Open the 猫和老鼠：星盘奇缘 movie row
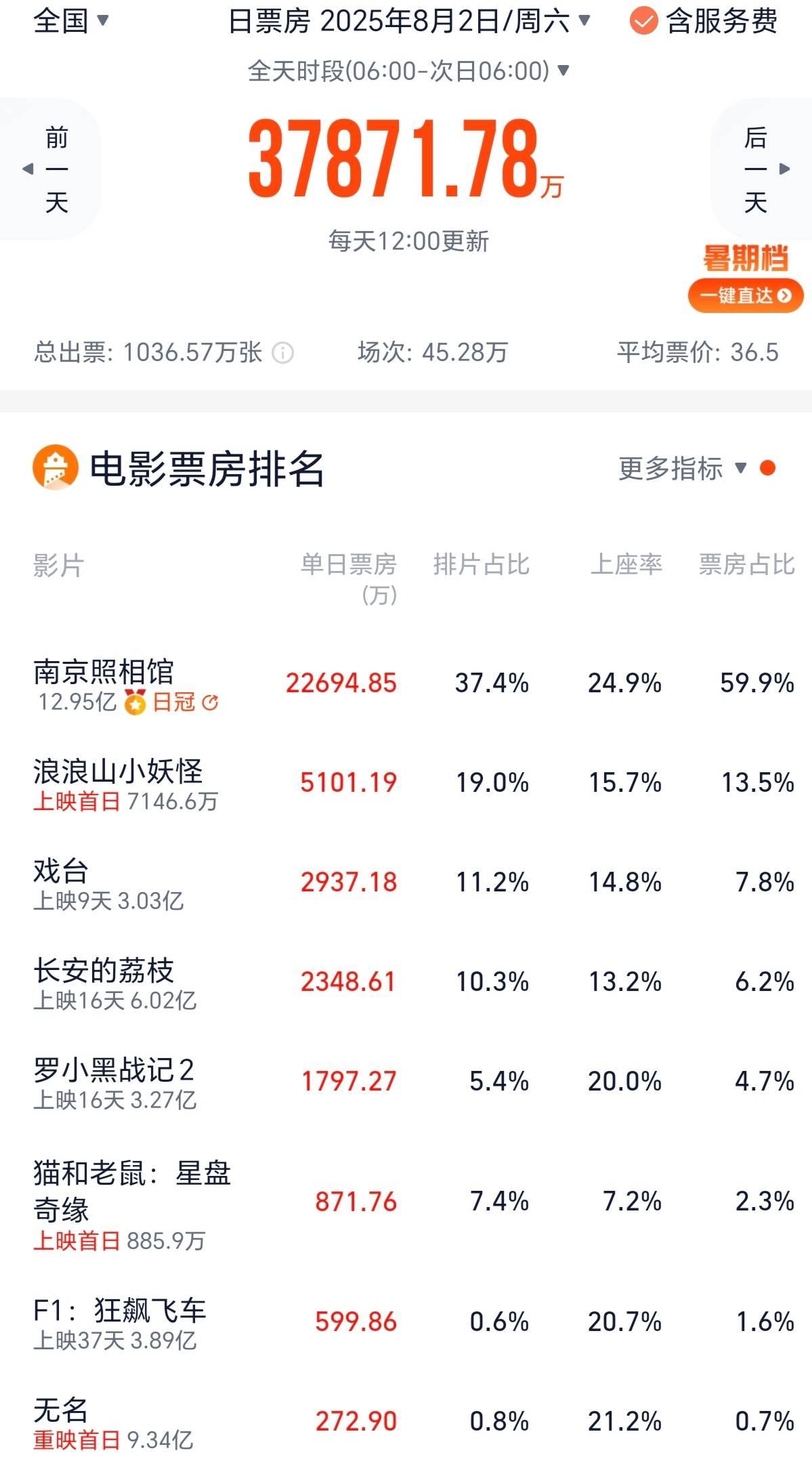The height and width of the screenshot is (1457, 812). [x=406, y=1203]
